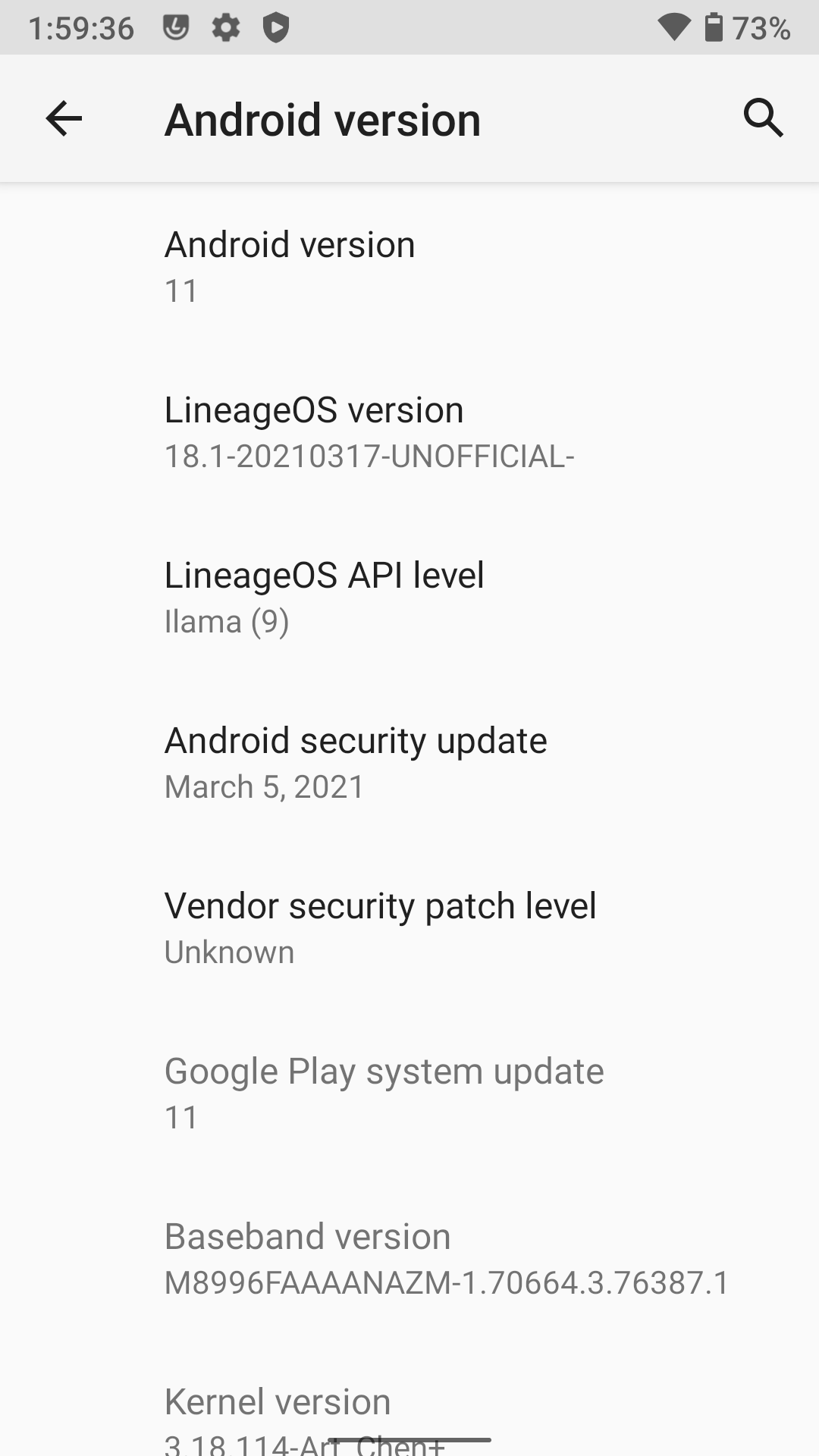Select the LineageOS version row
This screenshot has height=1456, width=819.
pyautogui.click(x=409, y=431)
